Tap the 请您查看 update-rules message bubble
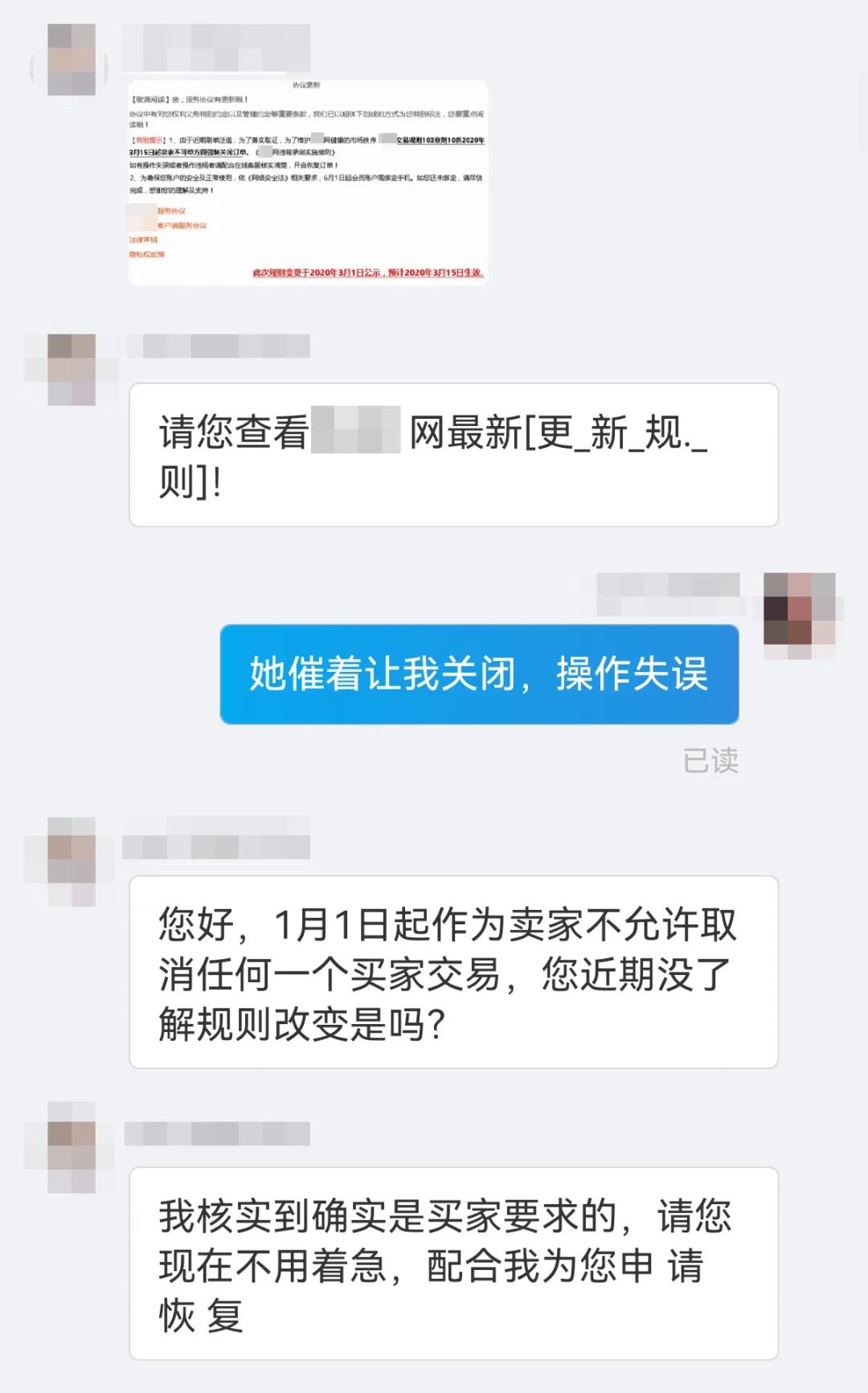 454,454
